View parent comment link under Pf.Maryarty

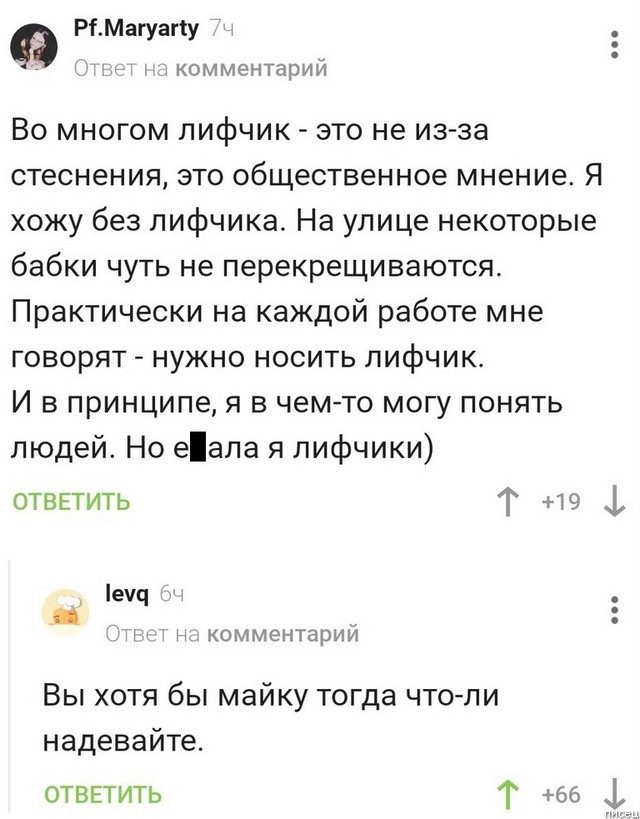pyautogui.click(x=200, y=68)
